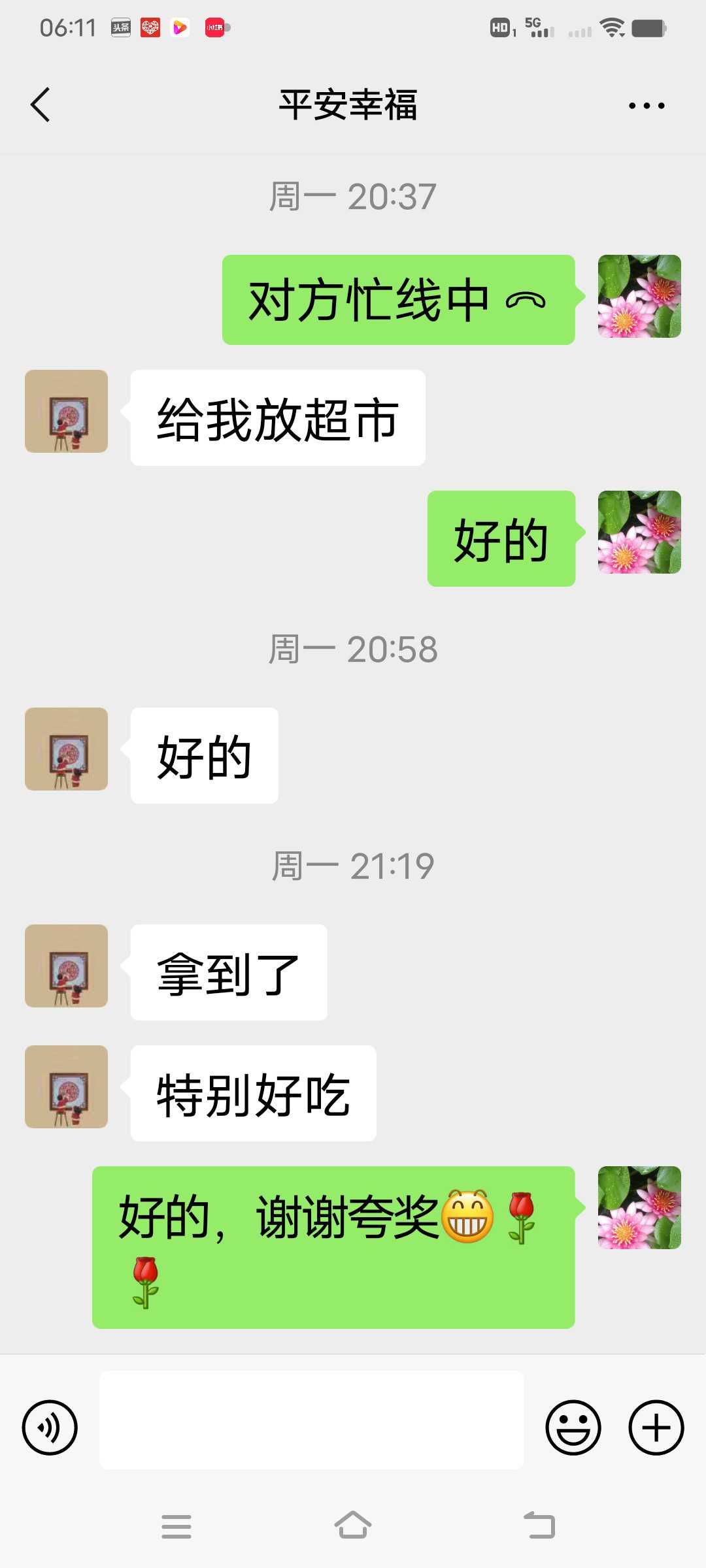Tap the message text field
This screenshot has width=706, height=1568.
coord(311,1420)
